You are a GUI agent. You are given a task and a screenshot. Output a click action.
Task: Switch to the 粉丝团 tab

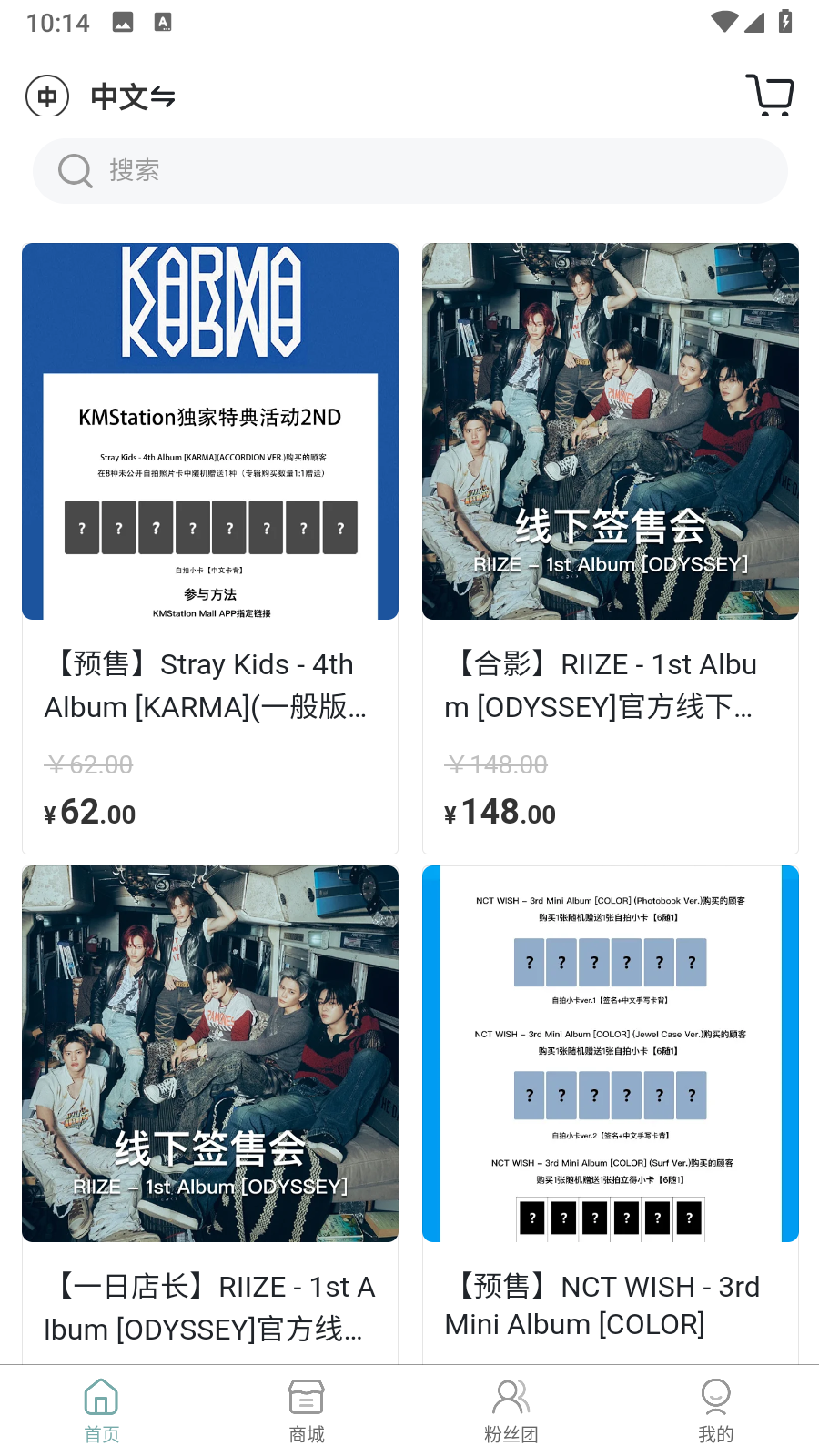coord(511,1410)
